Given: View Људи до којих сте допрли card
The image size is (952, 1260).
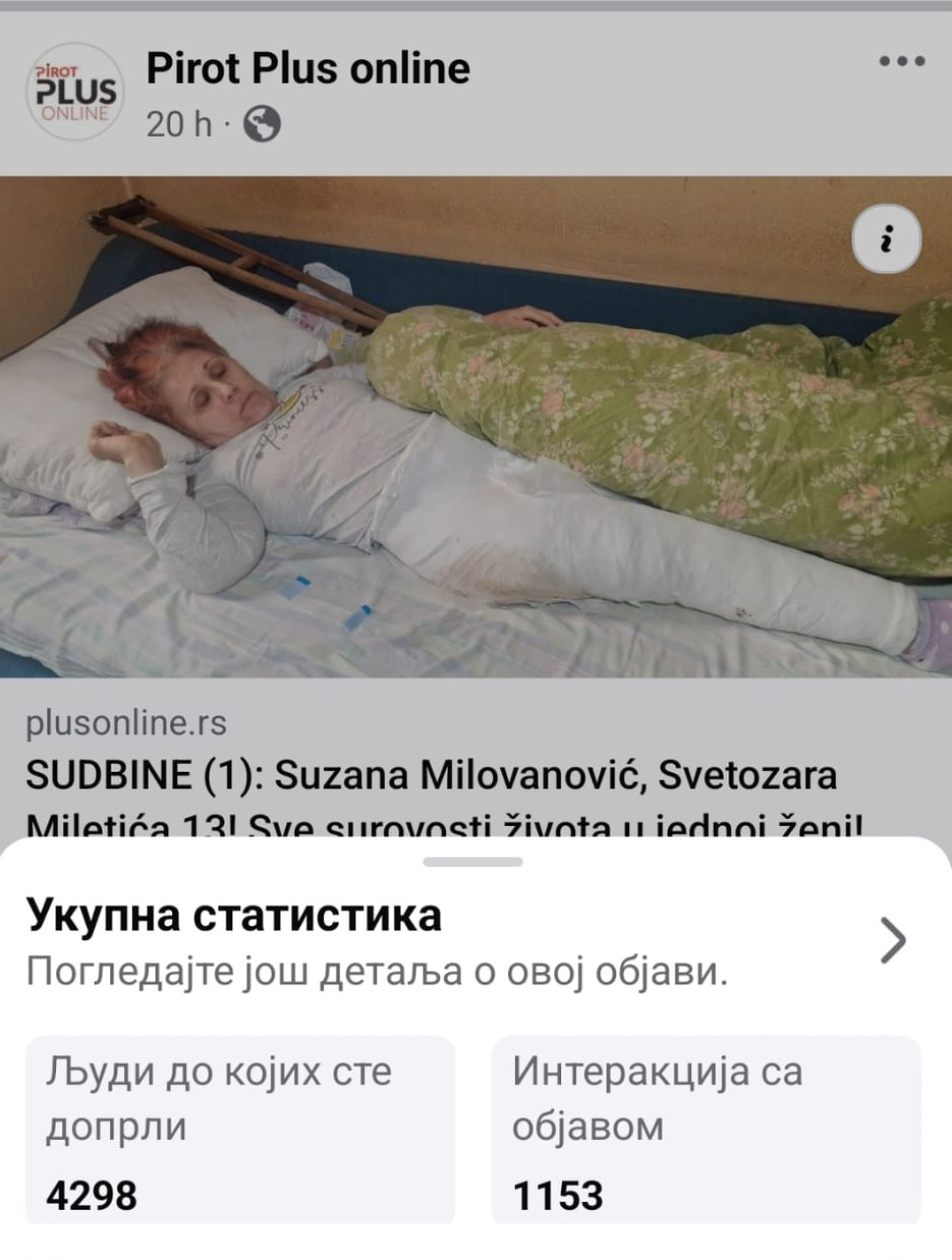Looking at the screenshot, I should [x=239, y=1129].
